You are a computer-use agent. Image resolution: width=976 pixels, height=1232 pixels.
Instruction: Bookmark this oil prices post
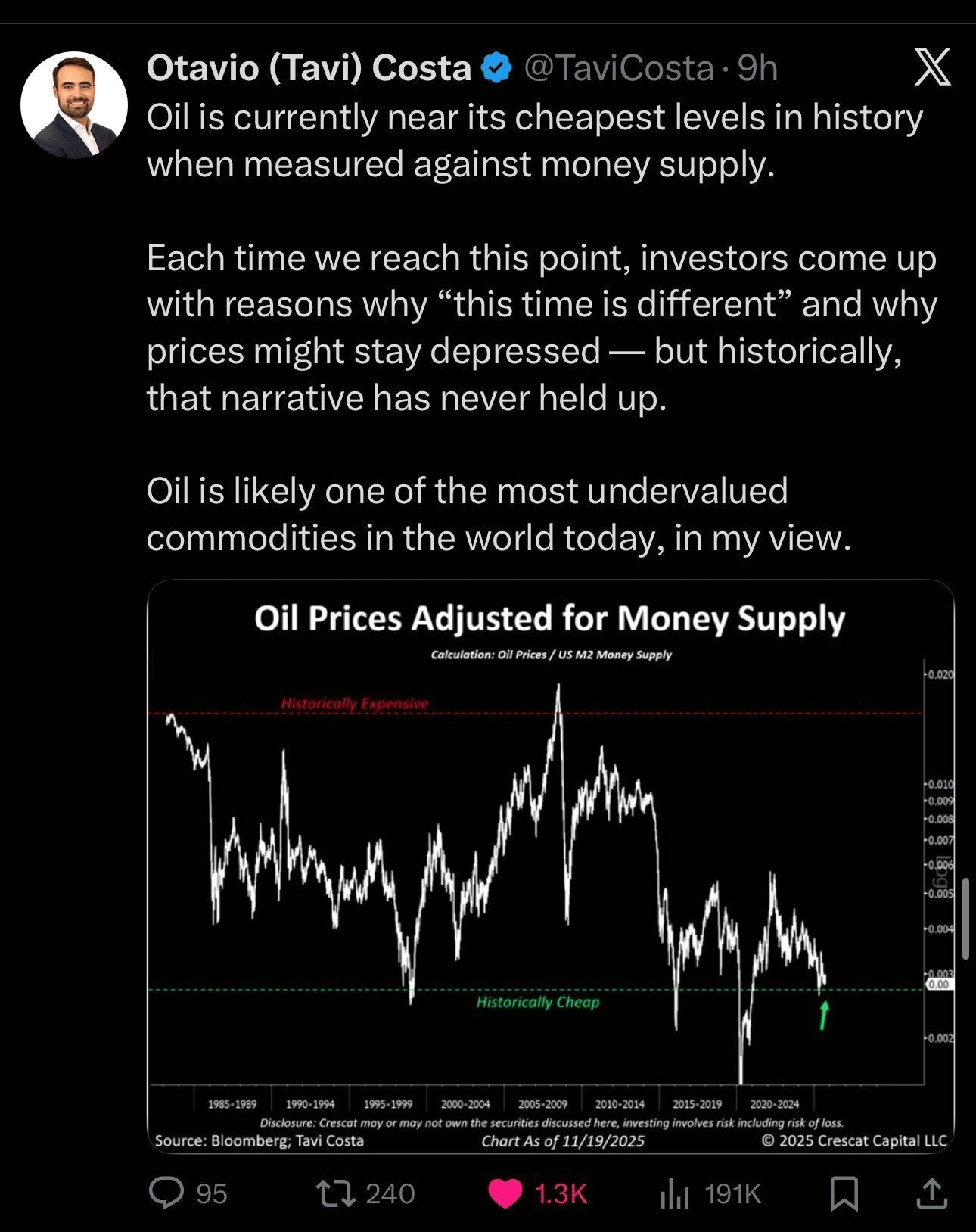[844, 1193]
